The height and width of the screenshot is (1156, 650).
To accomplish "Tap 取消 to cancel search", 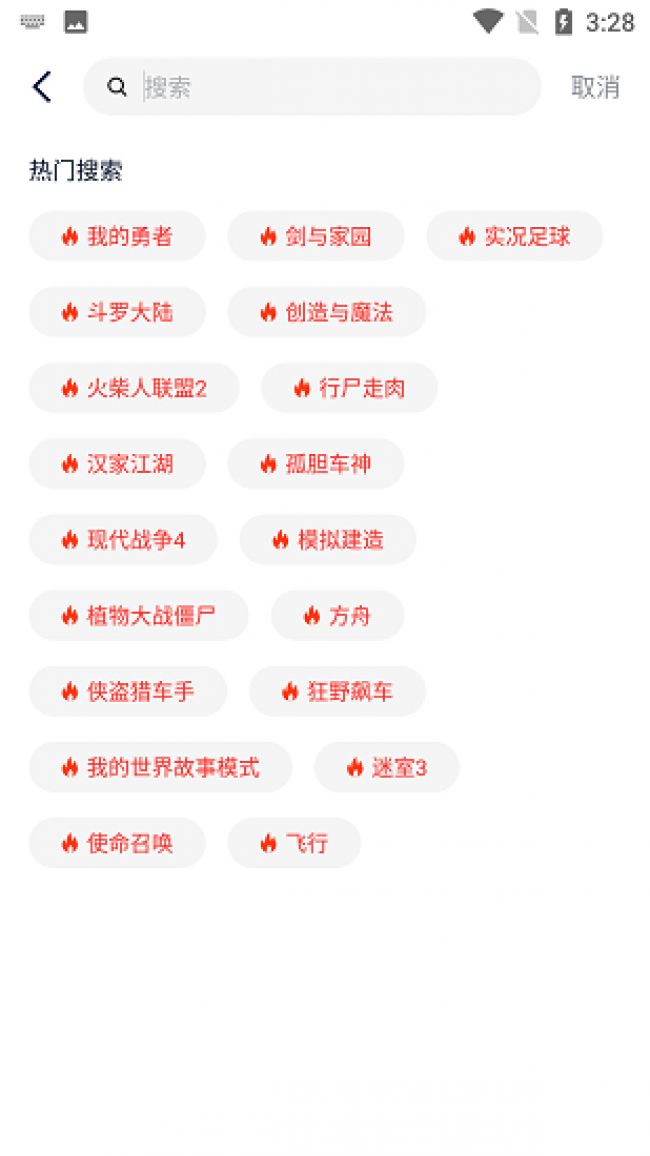I will tap(595, 87).
